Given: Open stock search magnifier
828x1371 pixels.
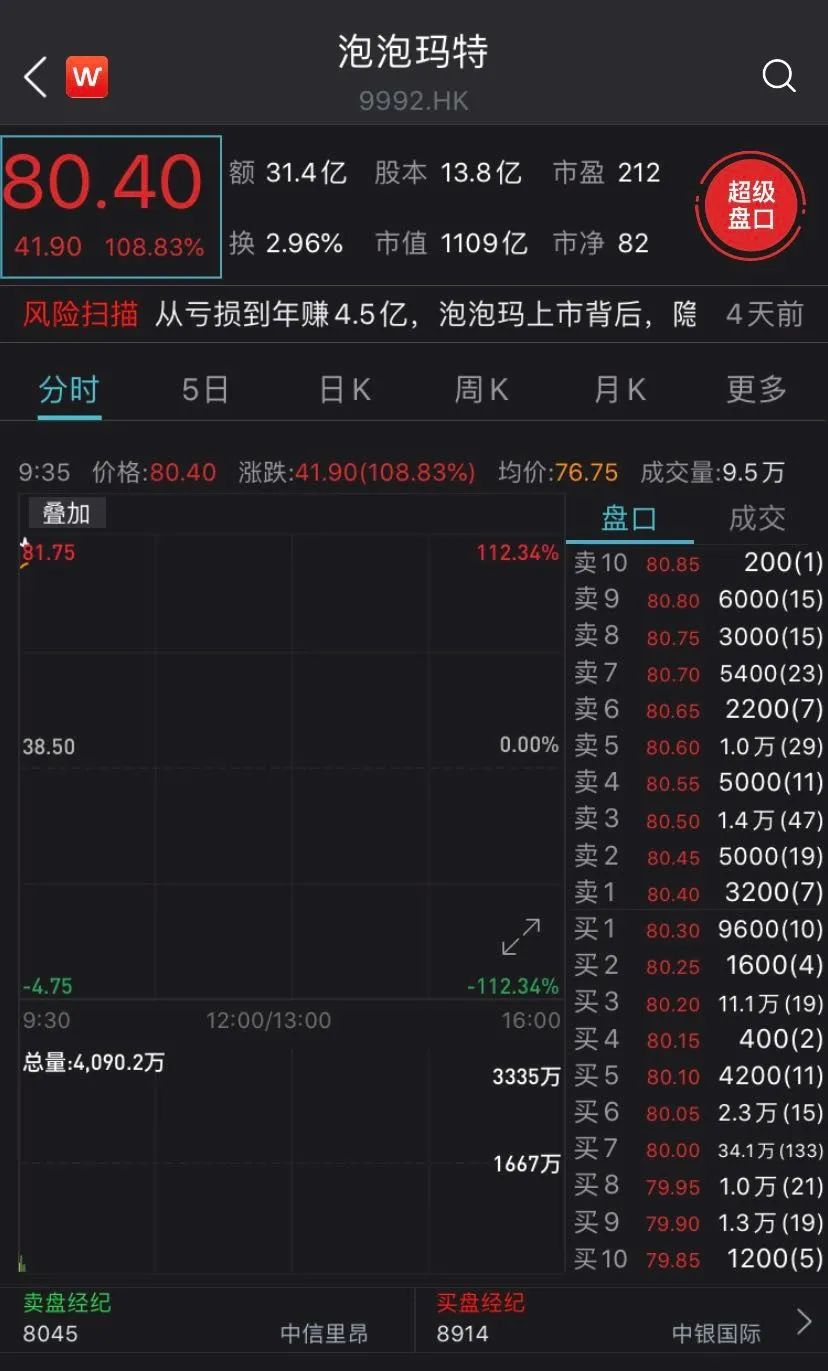Looking at the screenshot, I should [778, 76].
